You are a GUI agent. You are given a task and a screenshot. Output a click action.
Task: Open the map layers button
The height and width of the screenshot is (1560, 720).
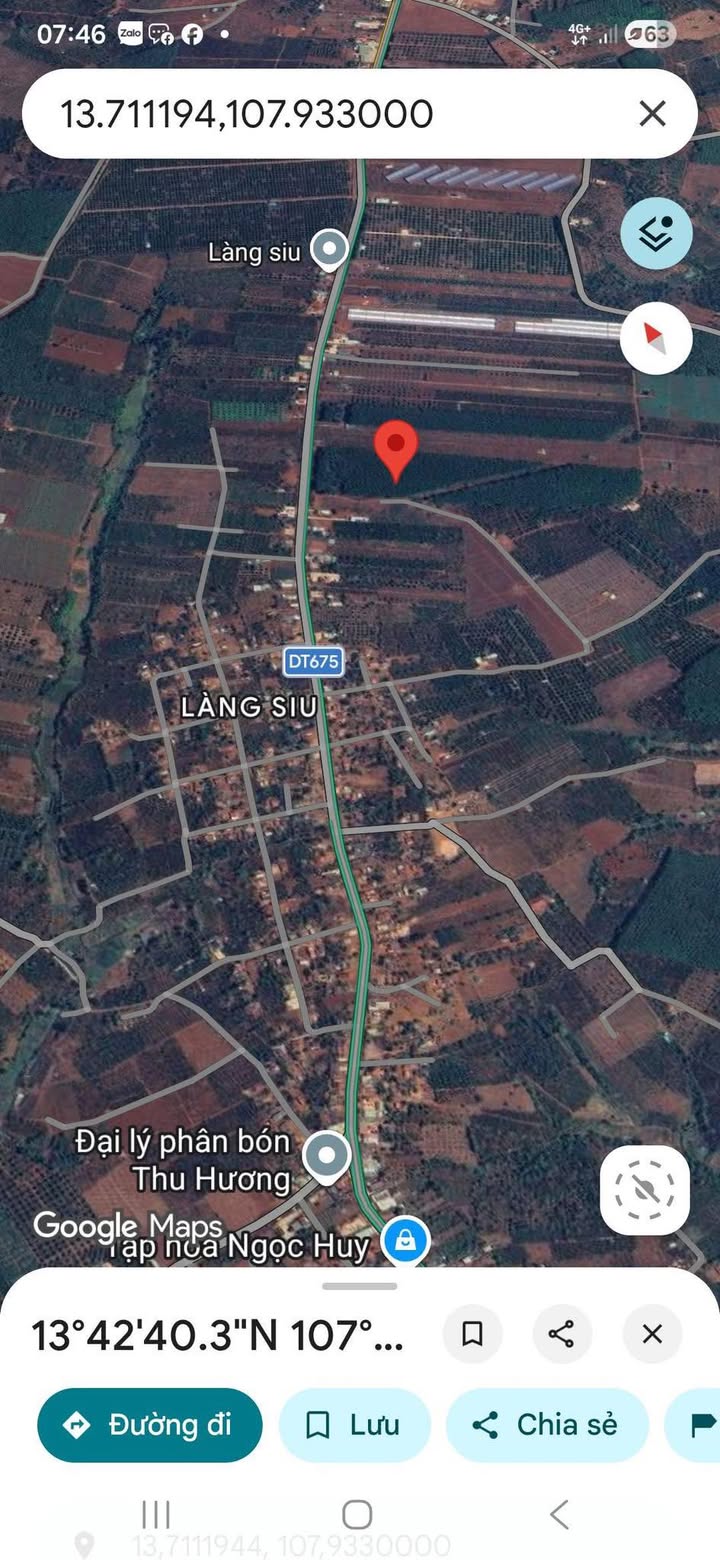[x=656, y=234]
